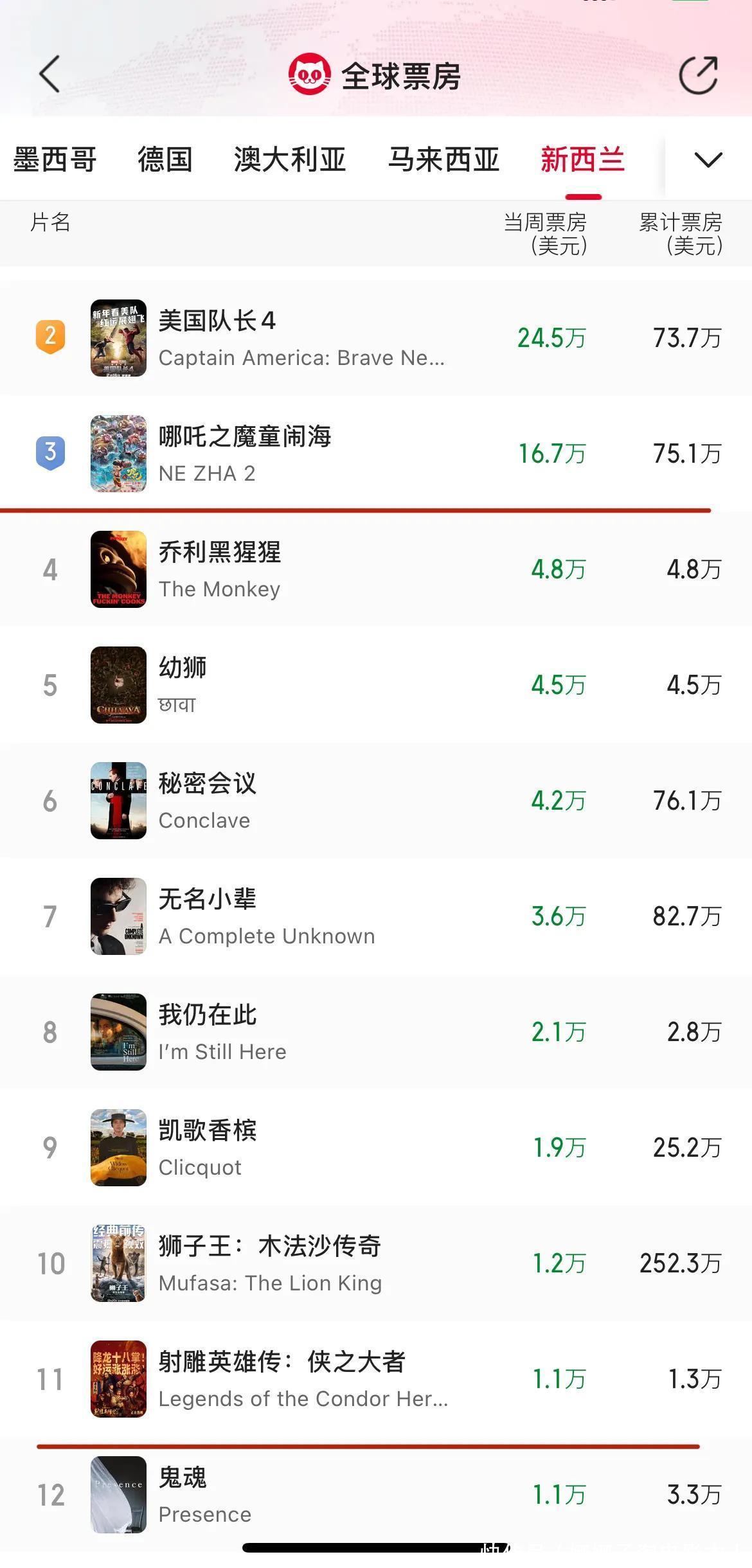Switch to the 澳大利亚 tab
Viewport: 752px width, 1568px height.
click(289, 159)
